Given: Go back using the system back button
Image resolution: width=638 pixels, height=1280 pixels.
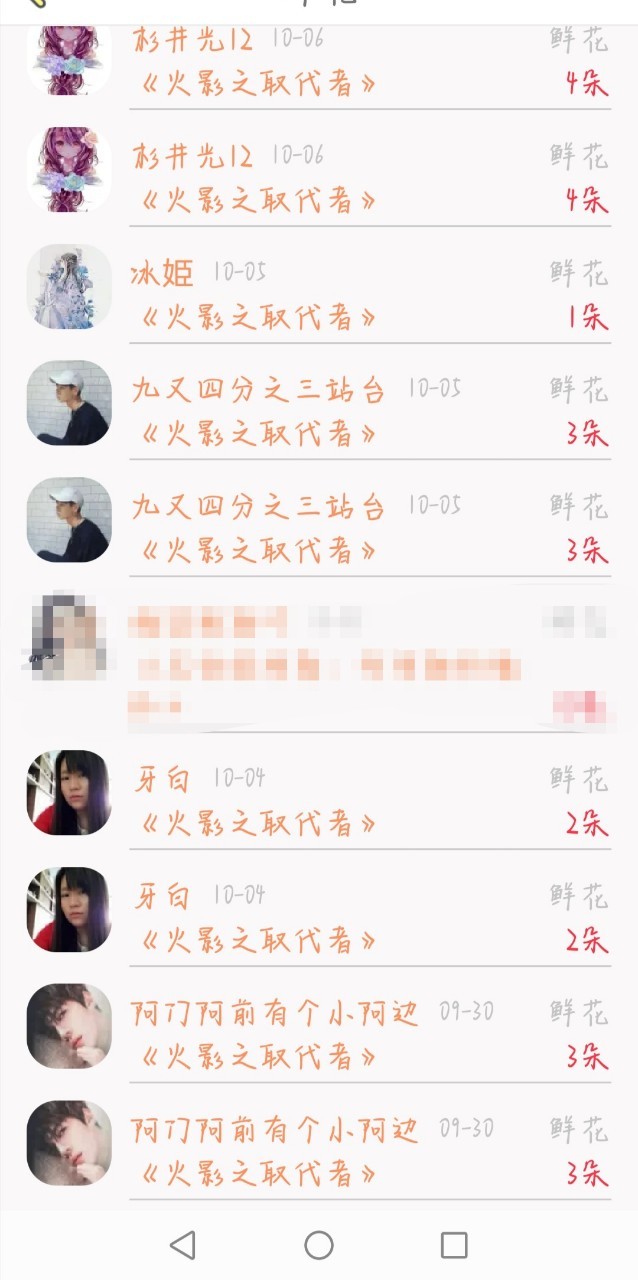Looking at the screenshot, I should click(182, 1245).
